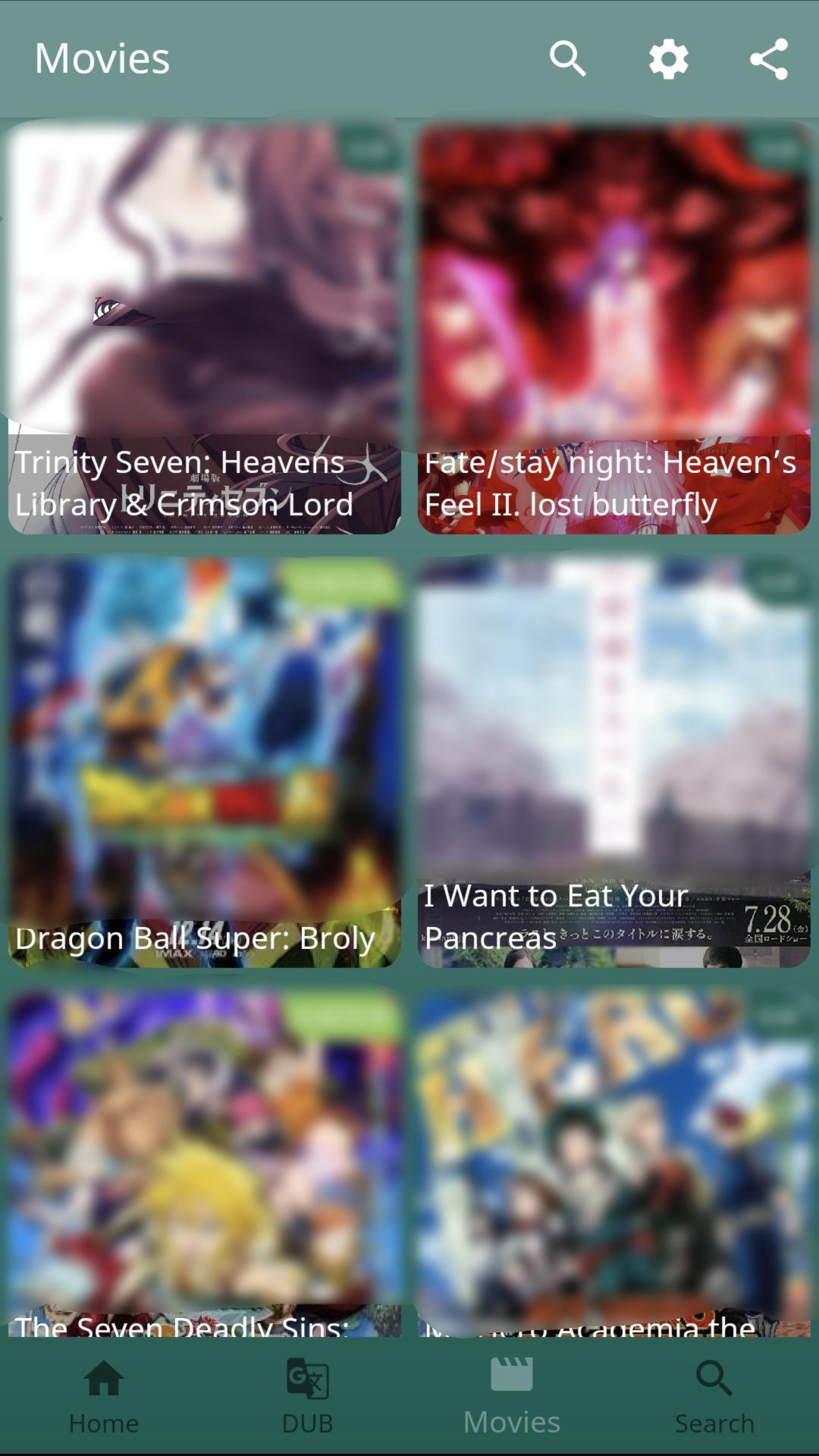The image size is (819, 1456).
Task: Open the settings gear
Action: pyautogui.click(x=668, y=59)
